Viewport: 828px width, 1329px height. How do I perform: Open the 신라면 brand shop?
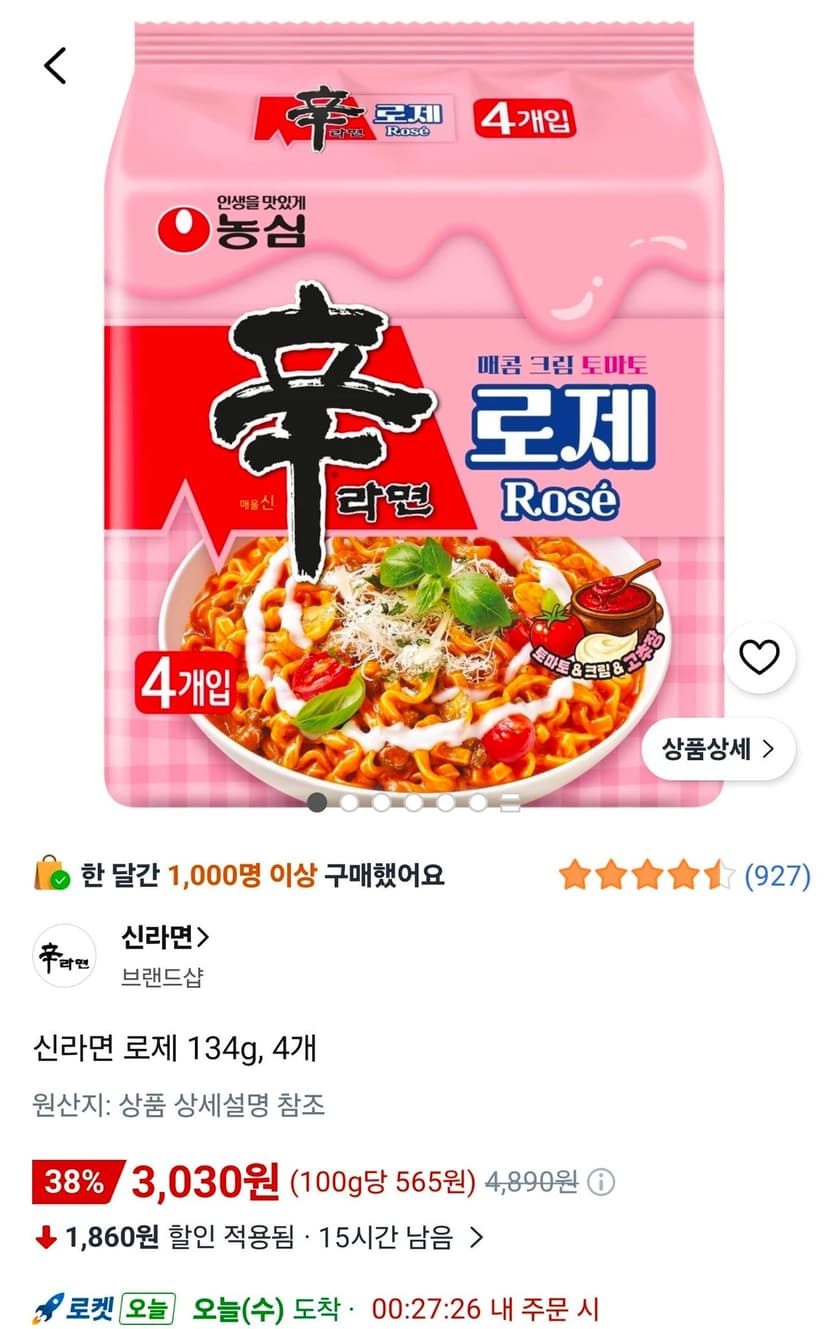click(166, 937)
